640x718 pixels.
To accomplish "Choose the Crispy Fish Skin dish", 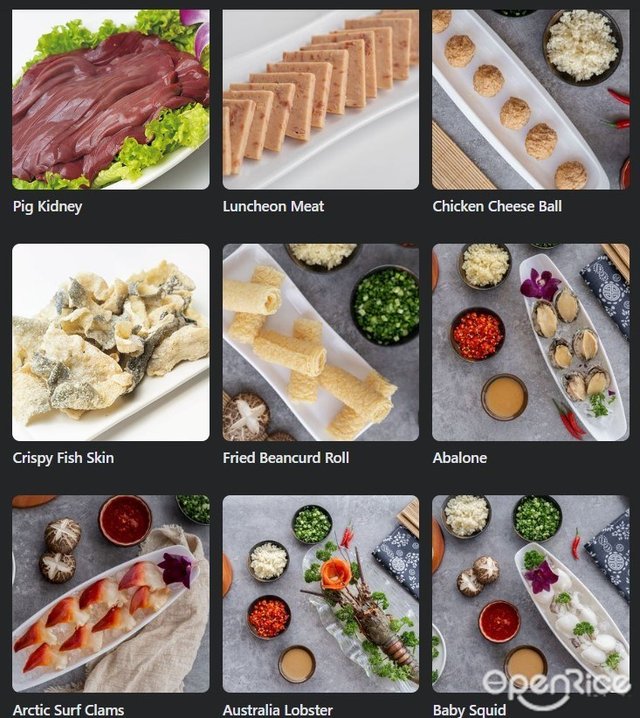I will [111, 342].
